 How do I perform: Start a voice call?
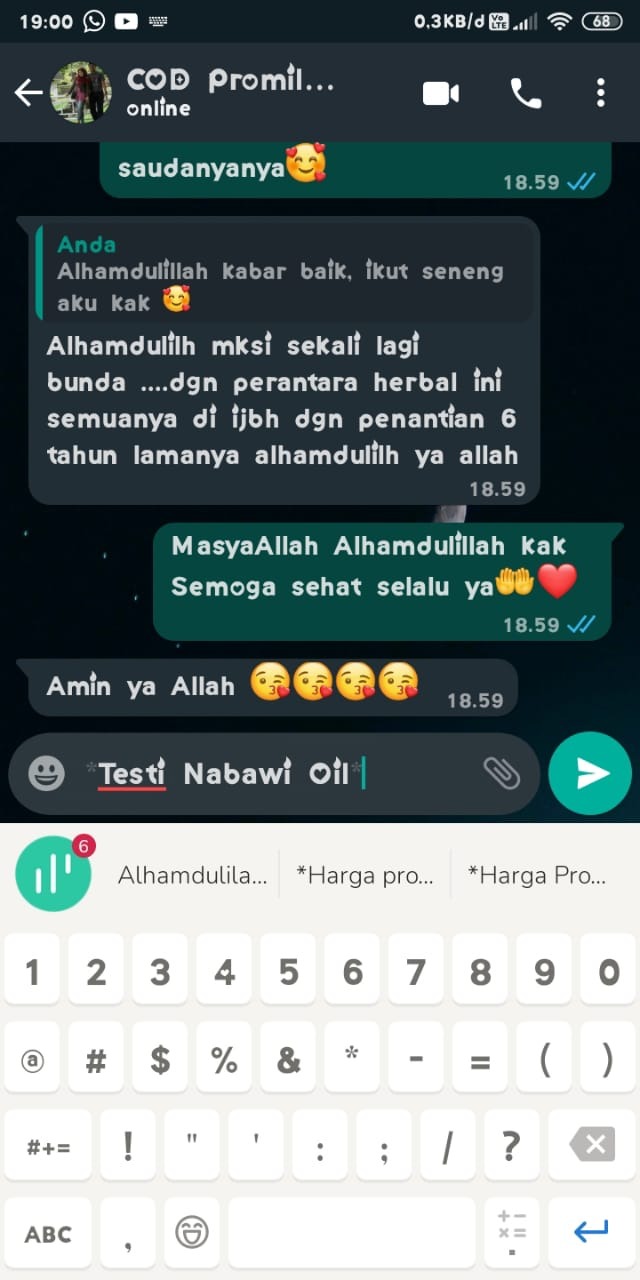coord(526,93)
